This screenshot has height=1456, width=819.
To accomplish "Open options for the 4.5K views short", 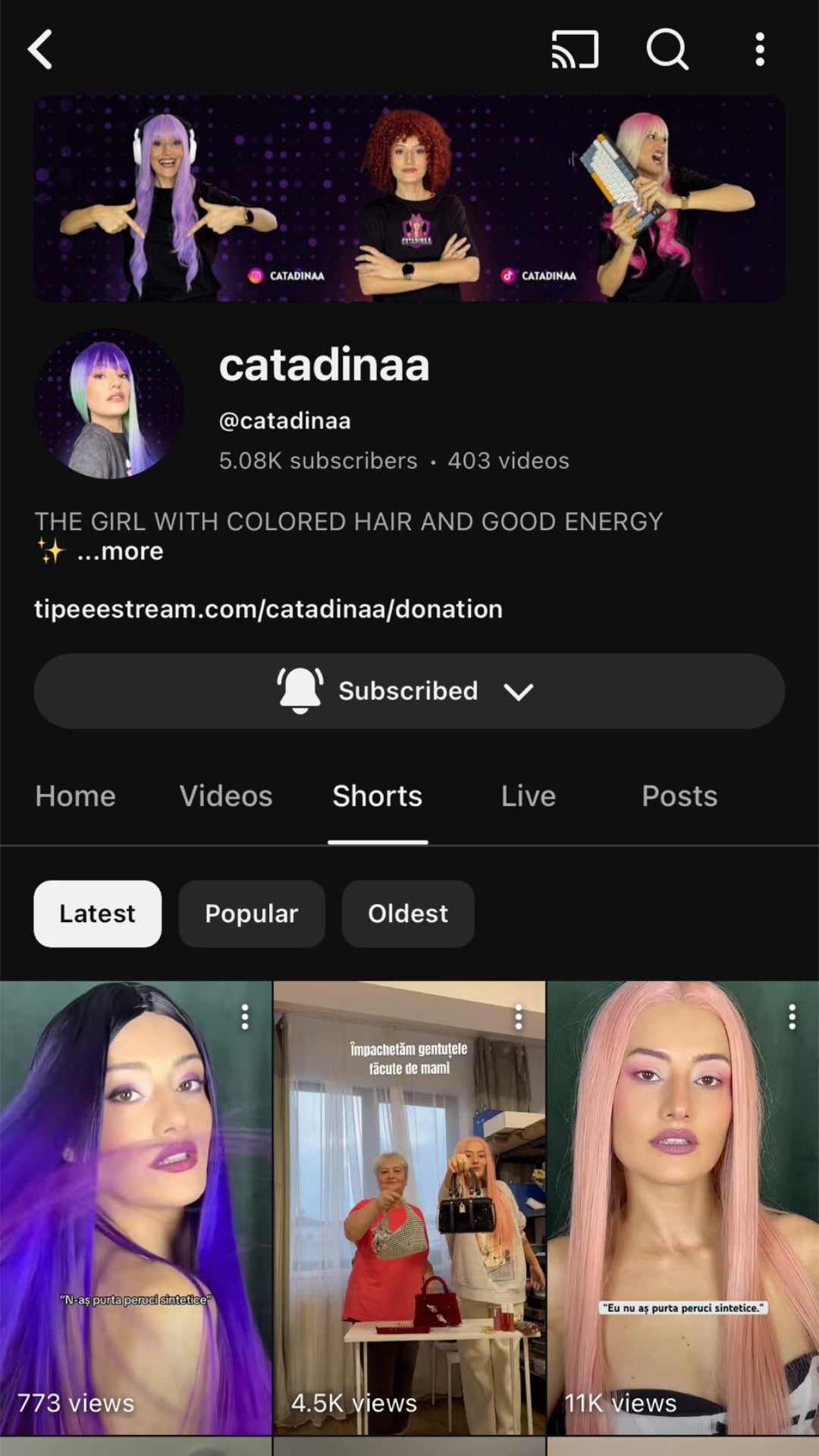I will [519, 1017].
